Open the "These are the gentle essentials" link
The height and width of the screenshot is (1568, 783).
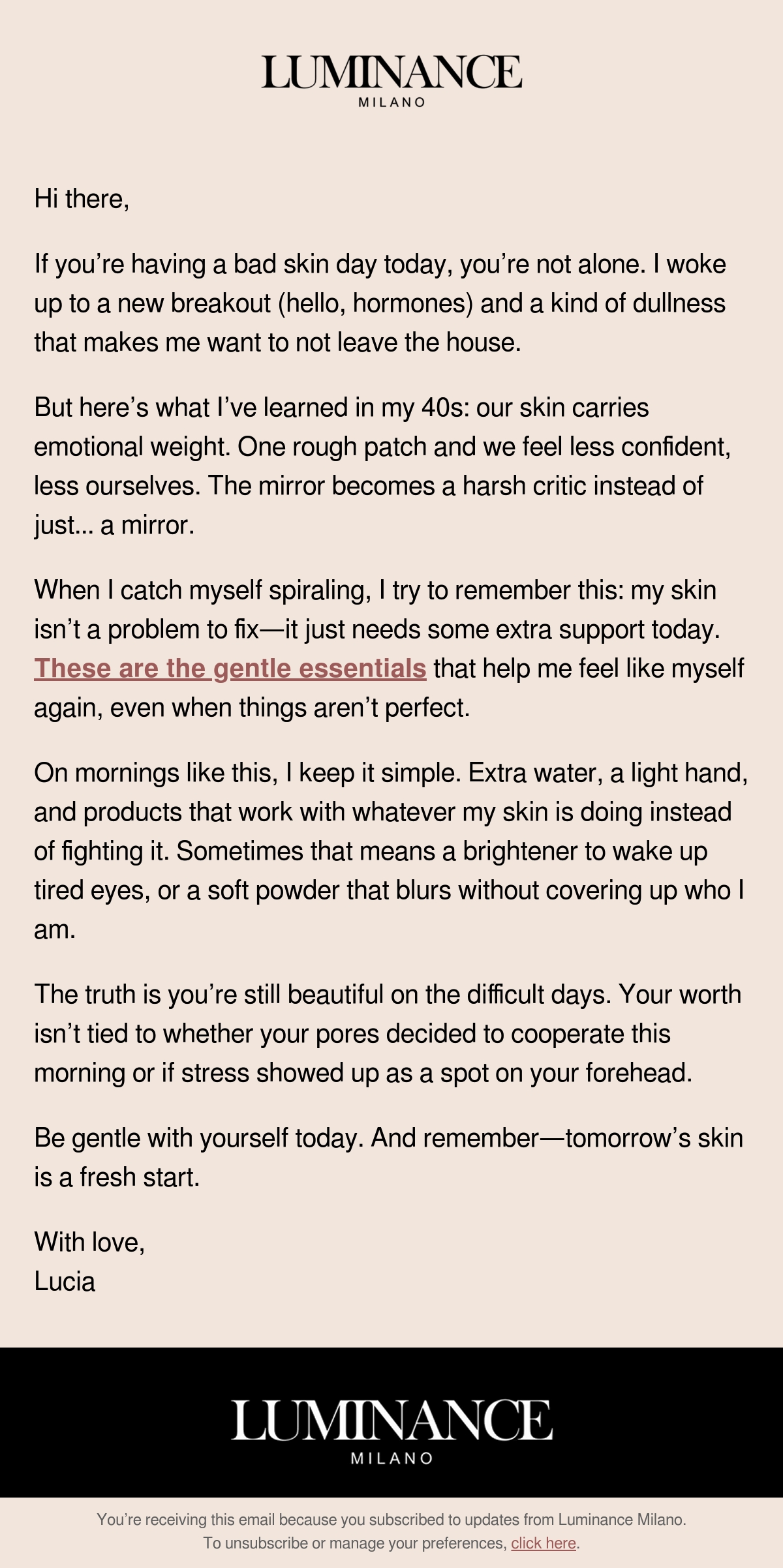[x=230, y=669]
